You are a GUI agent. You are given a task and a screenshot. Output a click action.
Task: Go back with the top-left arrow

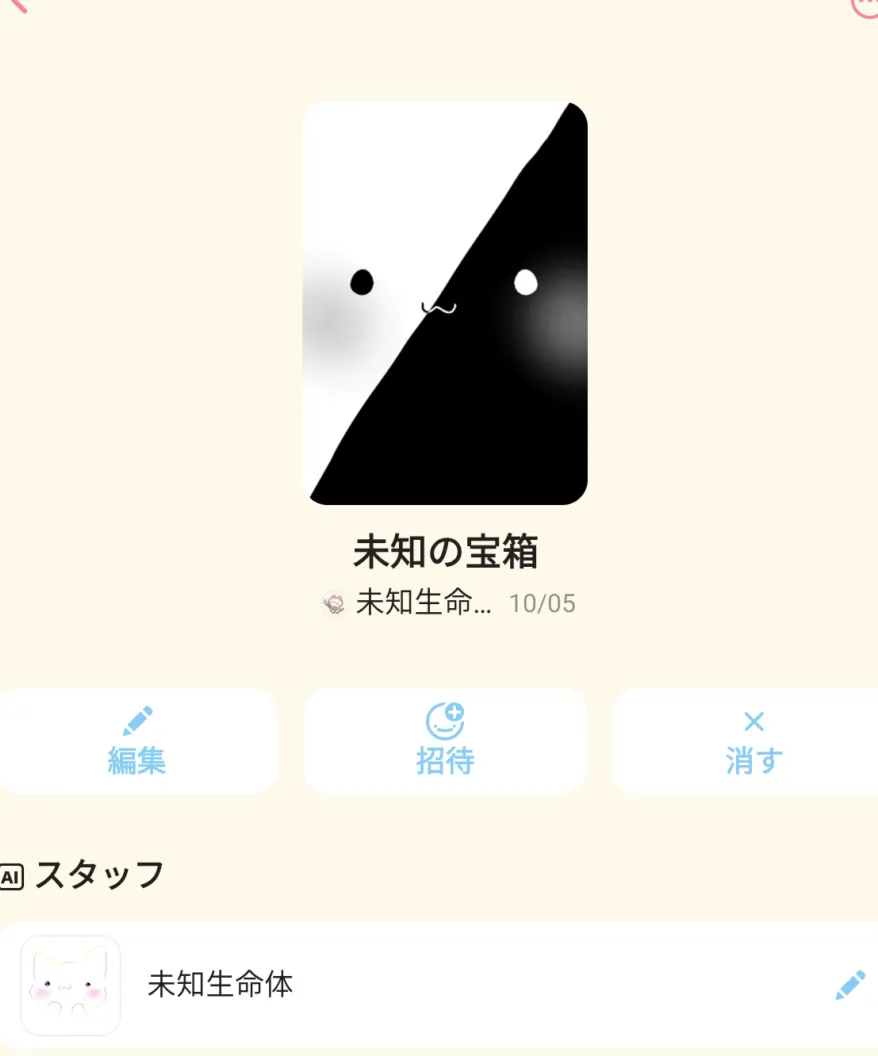[x=16, y=5]
